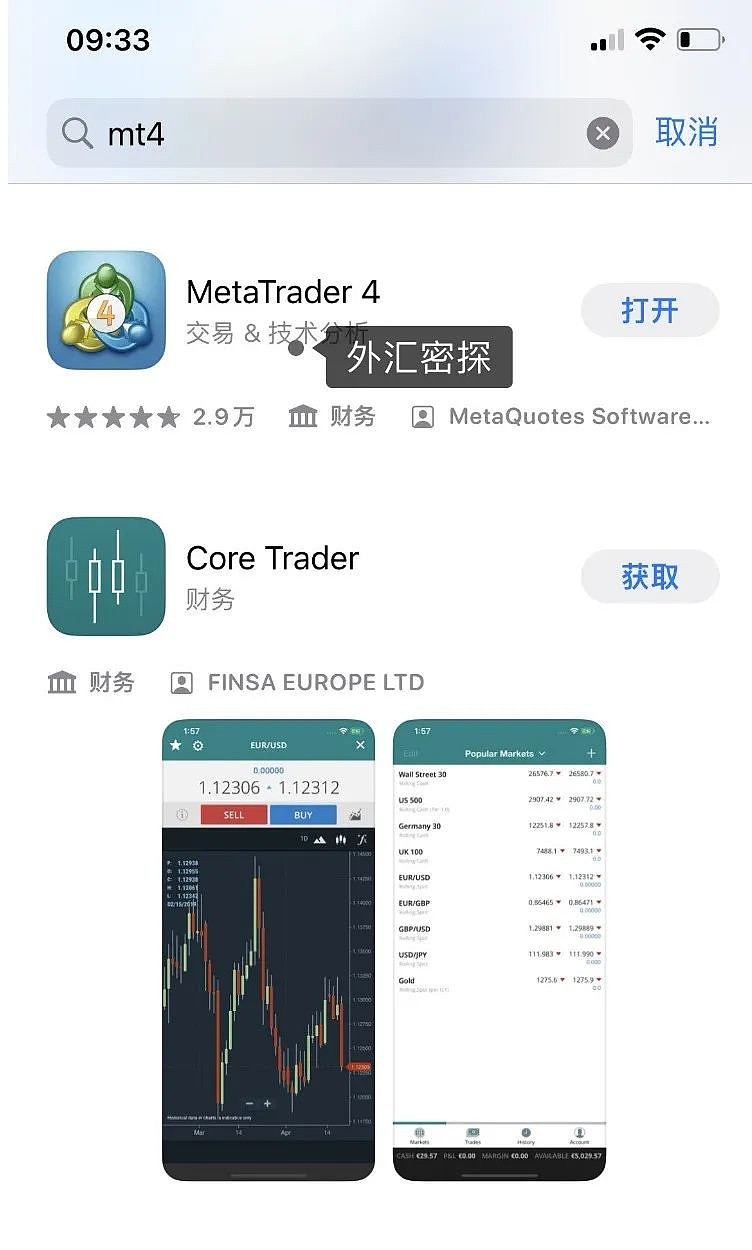Clear the search text
This screenshot has width=752, height=1250.
tap(602, 133)
